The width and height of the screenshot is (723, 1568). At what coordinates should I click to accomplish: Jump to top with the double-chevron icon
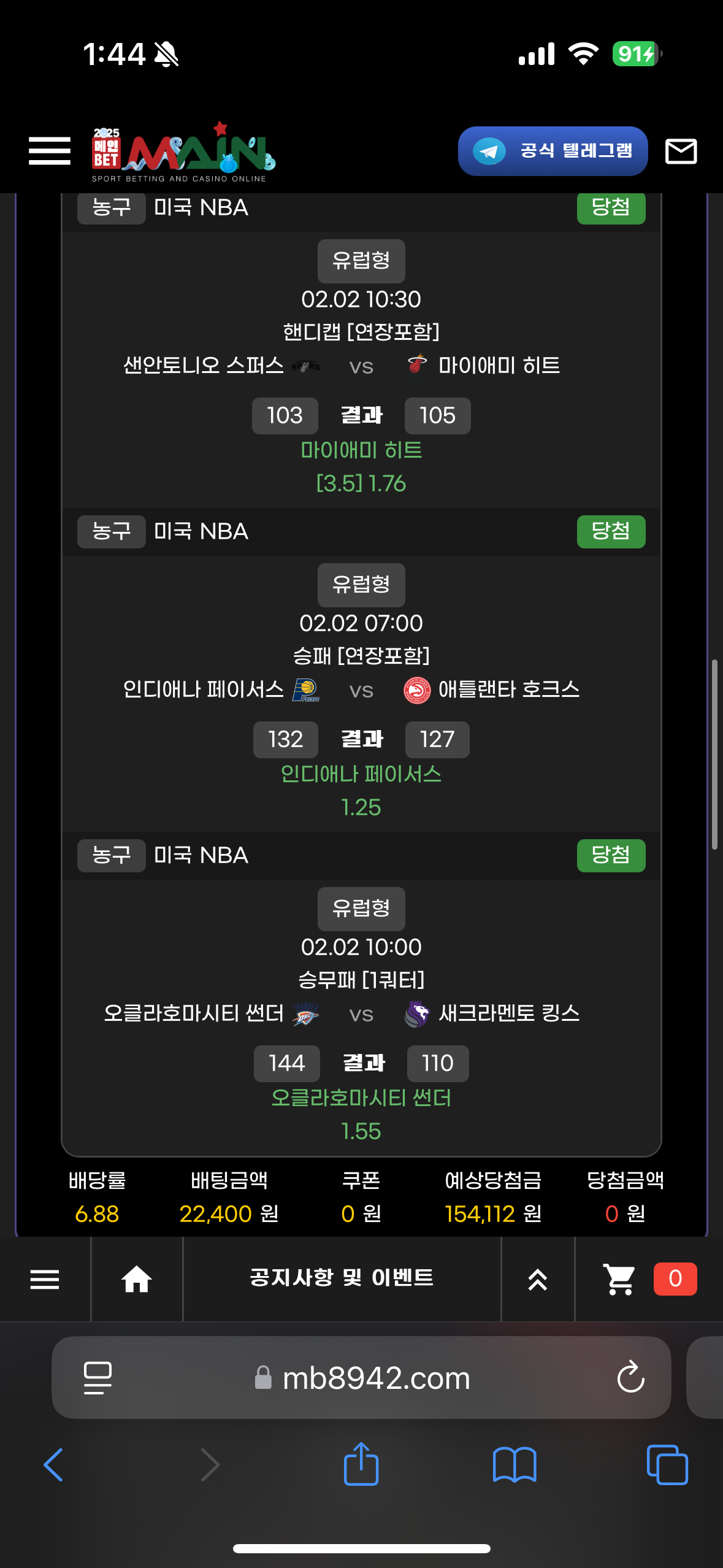pos(538,1279)
